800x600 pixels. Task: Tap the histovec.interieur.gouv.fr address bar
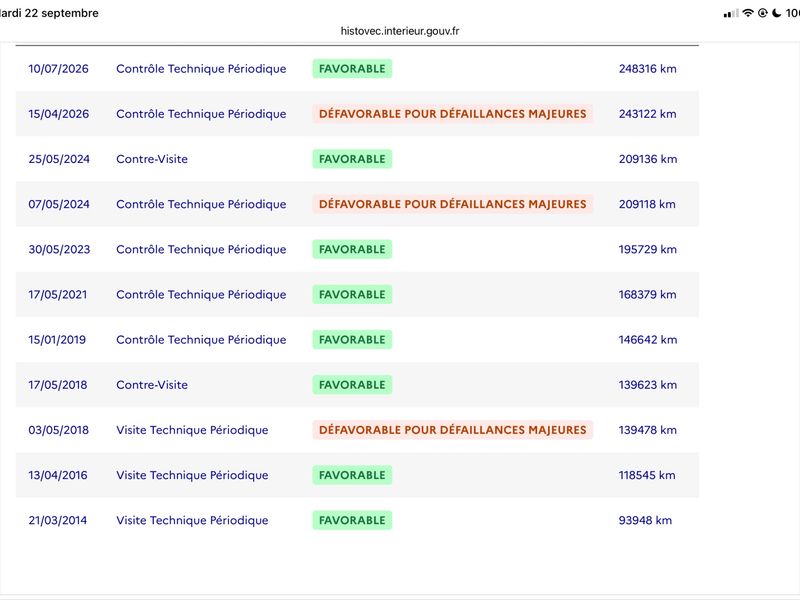pyautogui.click(x=399, y=31)
